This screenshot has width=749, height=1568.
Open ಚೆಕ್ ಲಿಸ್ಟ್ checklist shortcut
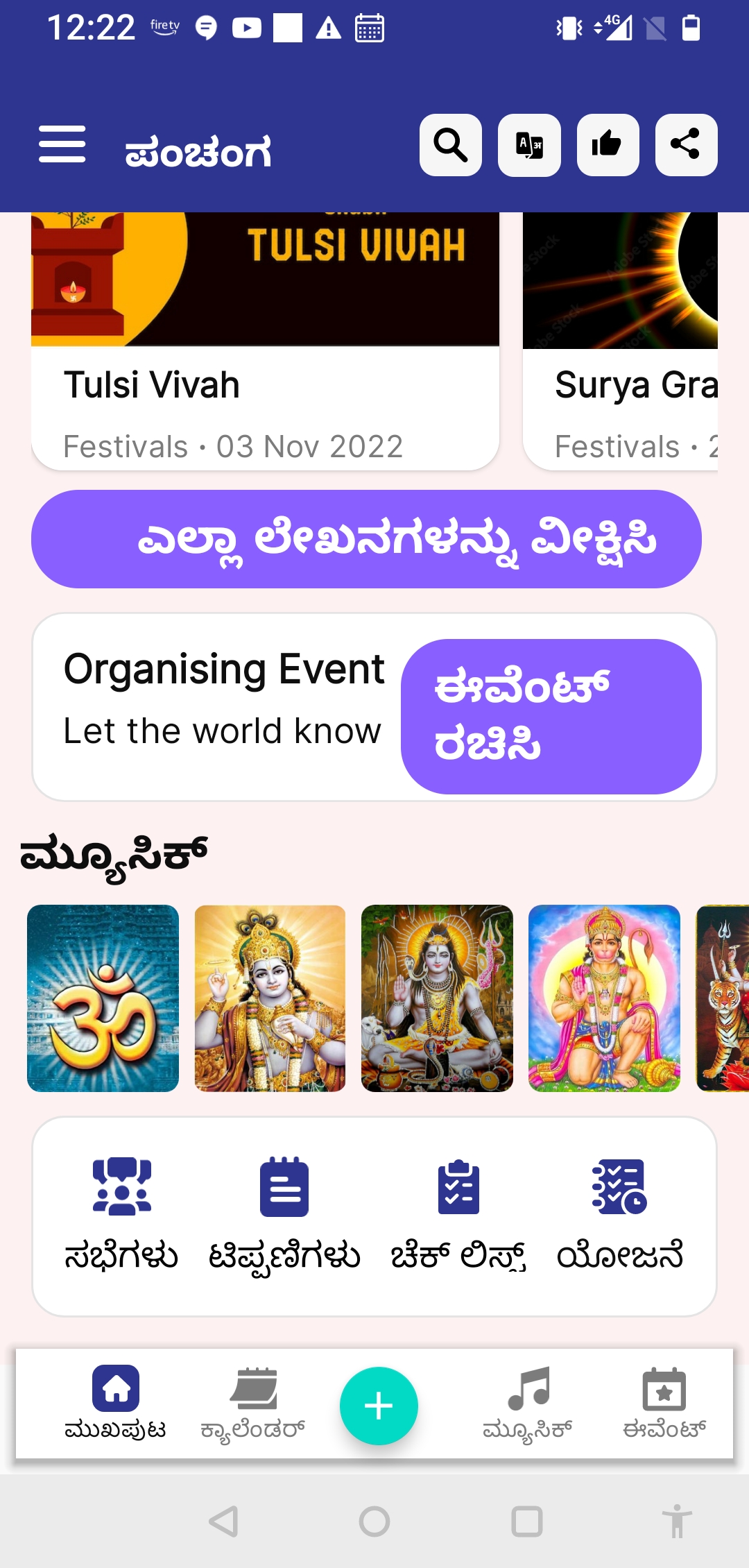click(458, 1214)
